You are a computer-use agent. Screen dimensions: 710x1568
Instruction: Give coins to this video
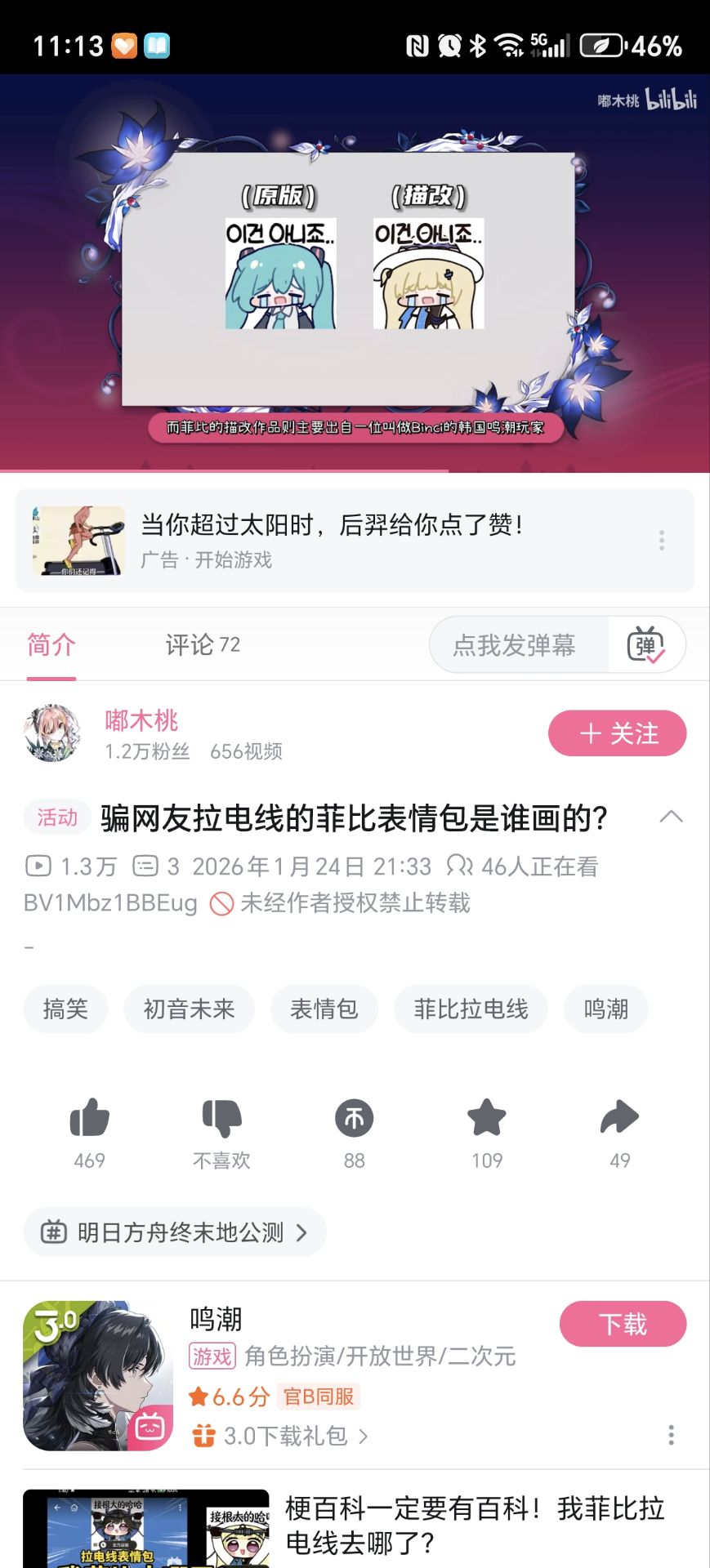point(354,1118)
